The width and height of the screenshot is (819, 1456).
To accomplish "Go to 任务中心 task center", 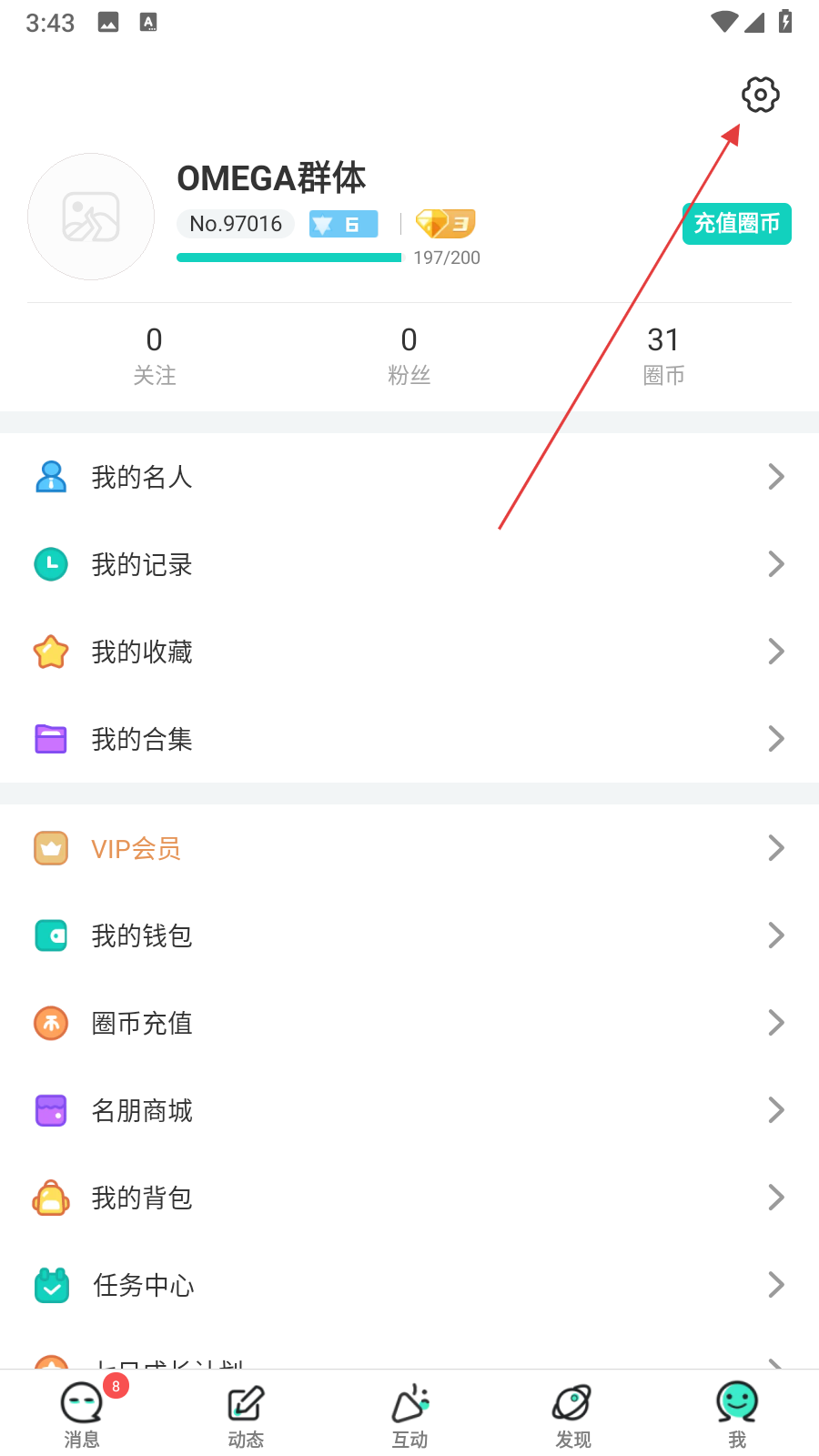I will tap(409, 1285).
